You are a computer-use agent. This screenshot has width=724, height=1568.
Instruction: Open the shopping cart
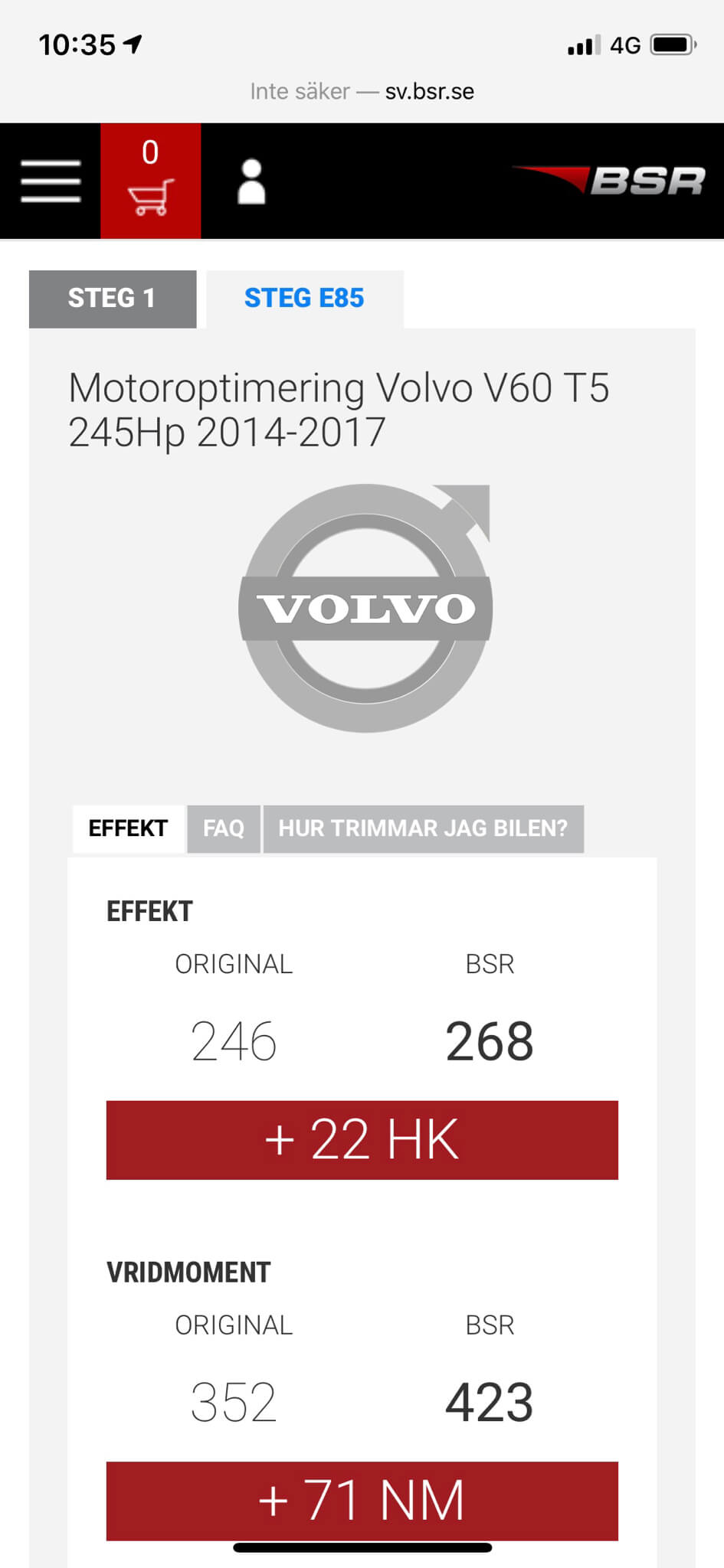[x=151, y=181]
